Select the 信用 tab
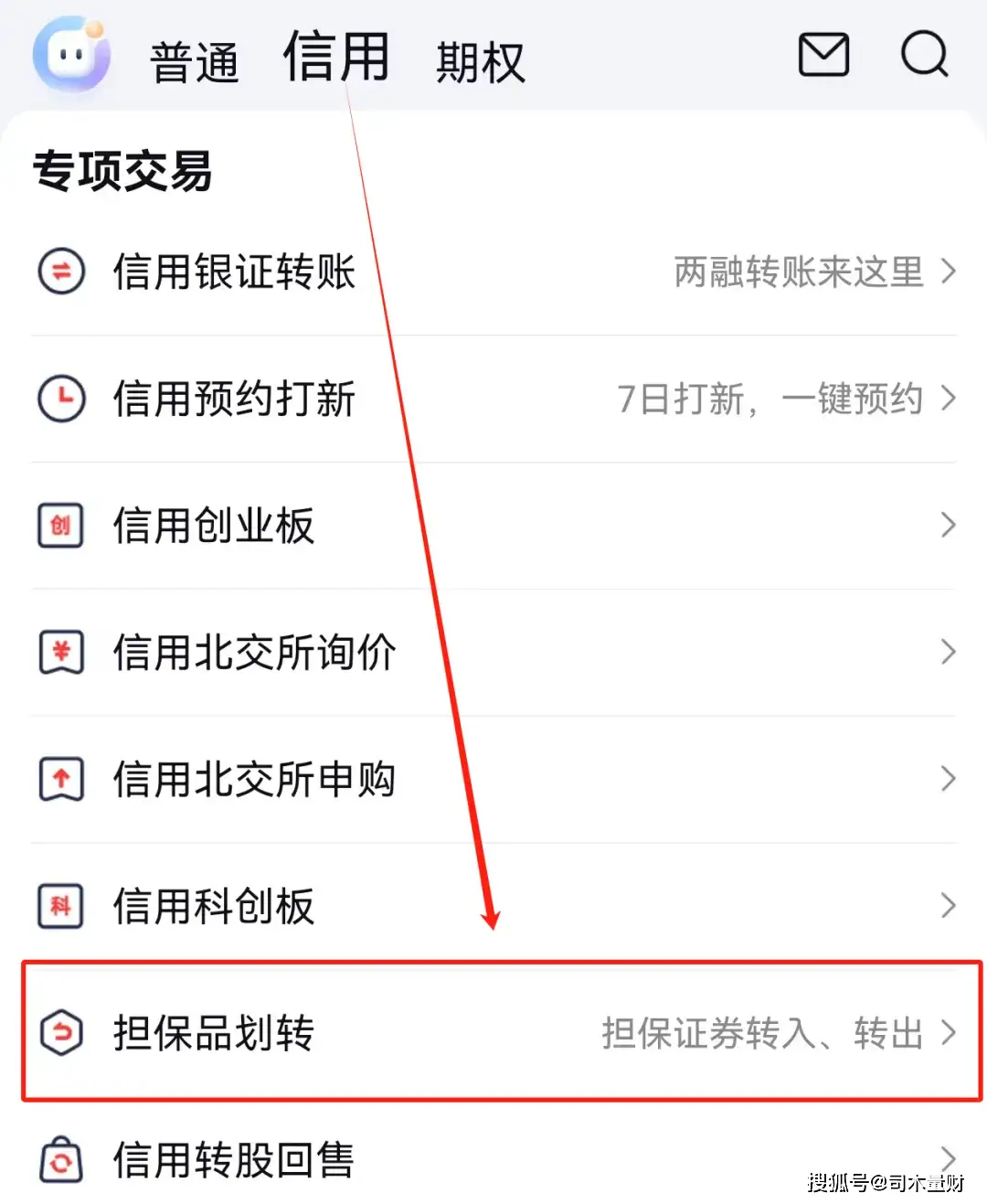 coord(336,55)
